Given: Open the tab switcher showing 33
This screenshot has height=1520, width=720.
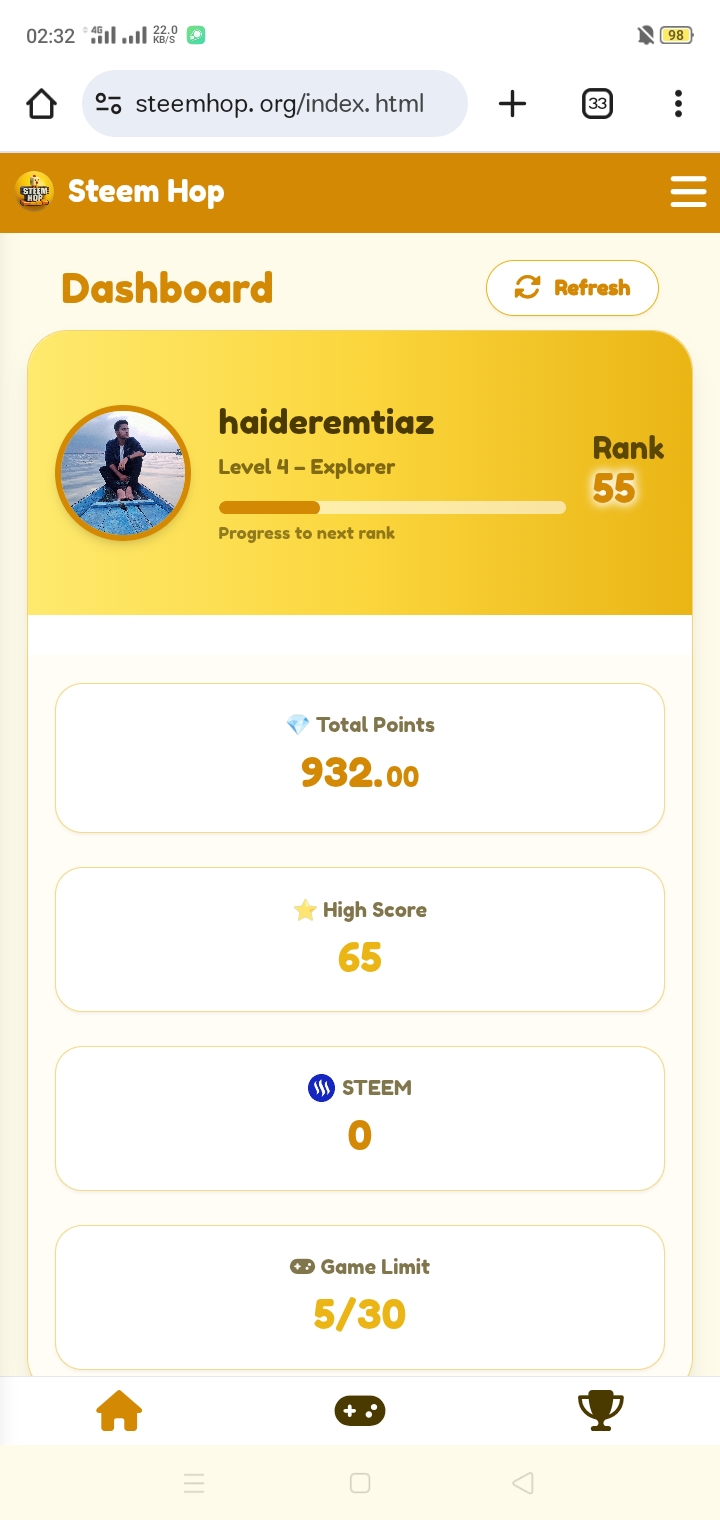Looking at the screenshot, I should tap(597, 103).
